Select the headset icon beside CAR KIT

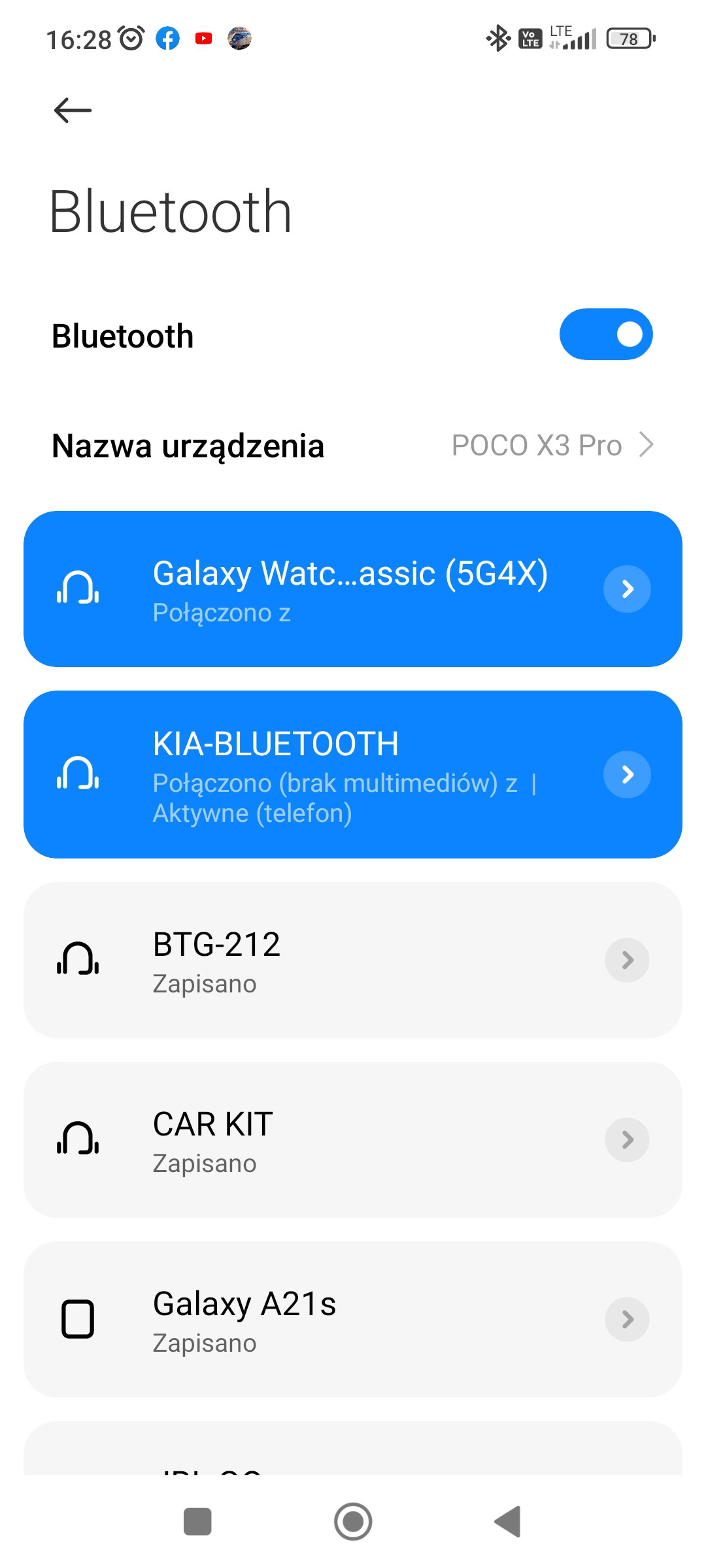[78, 1139]
